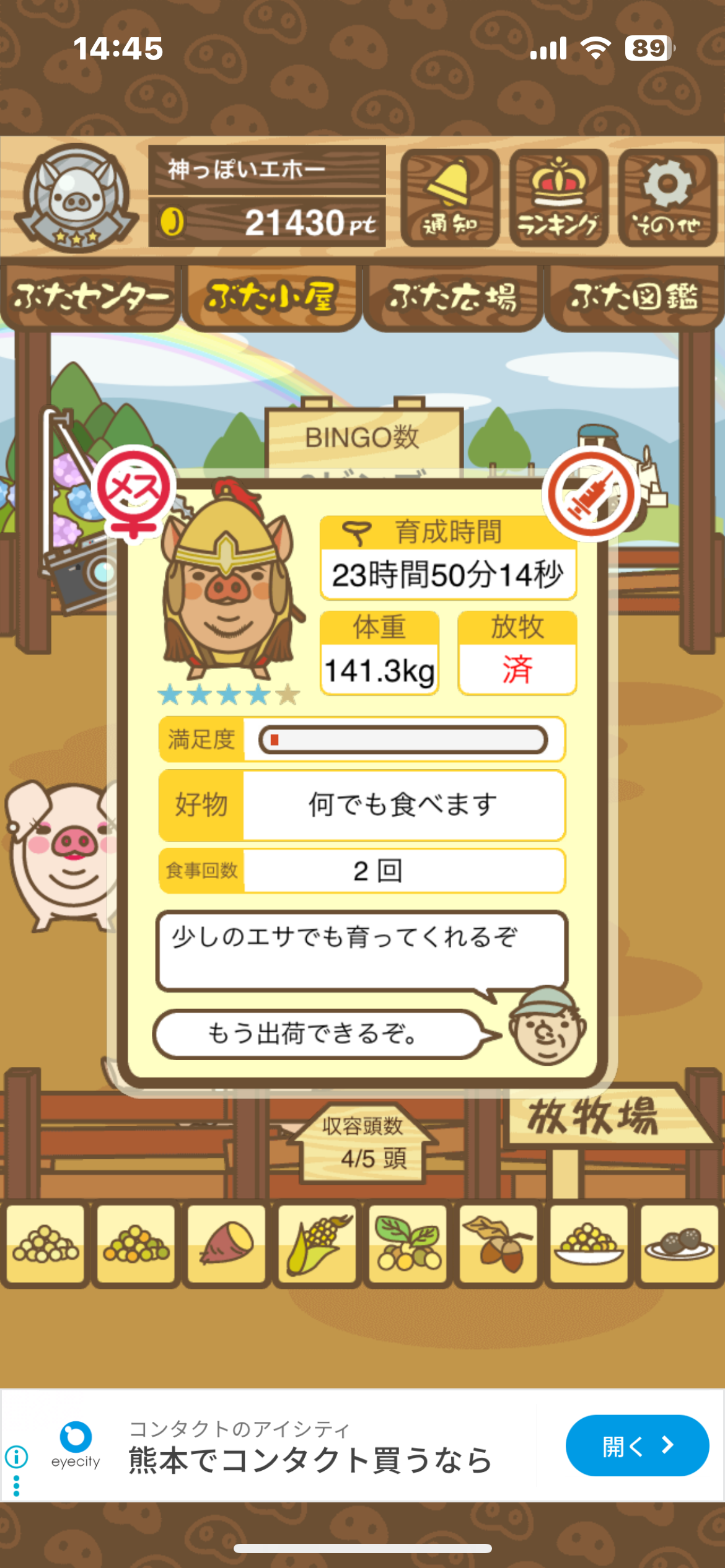The height and width of the screenshot is (1568, 725).
Task: Select the leafy greens feed
Action: click(408, 1243)
